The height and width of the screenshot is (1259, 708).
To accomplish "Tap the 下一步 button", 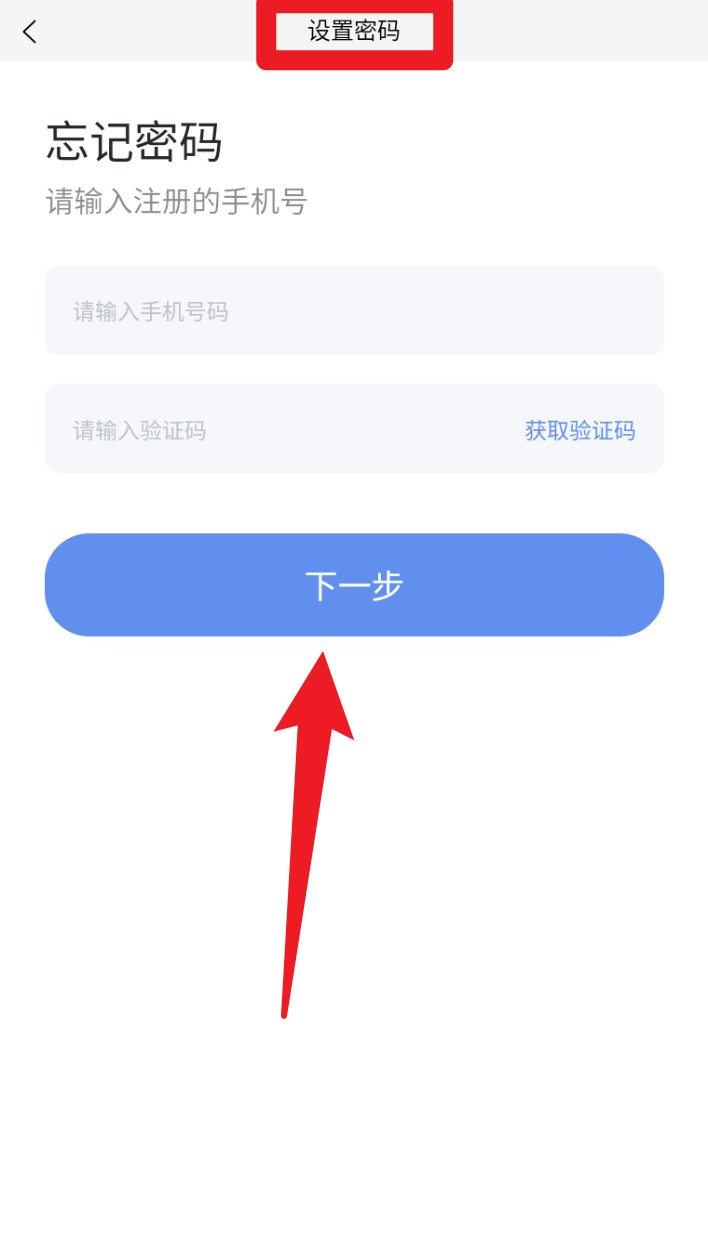I will click(354, 585).
